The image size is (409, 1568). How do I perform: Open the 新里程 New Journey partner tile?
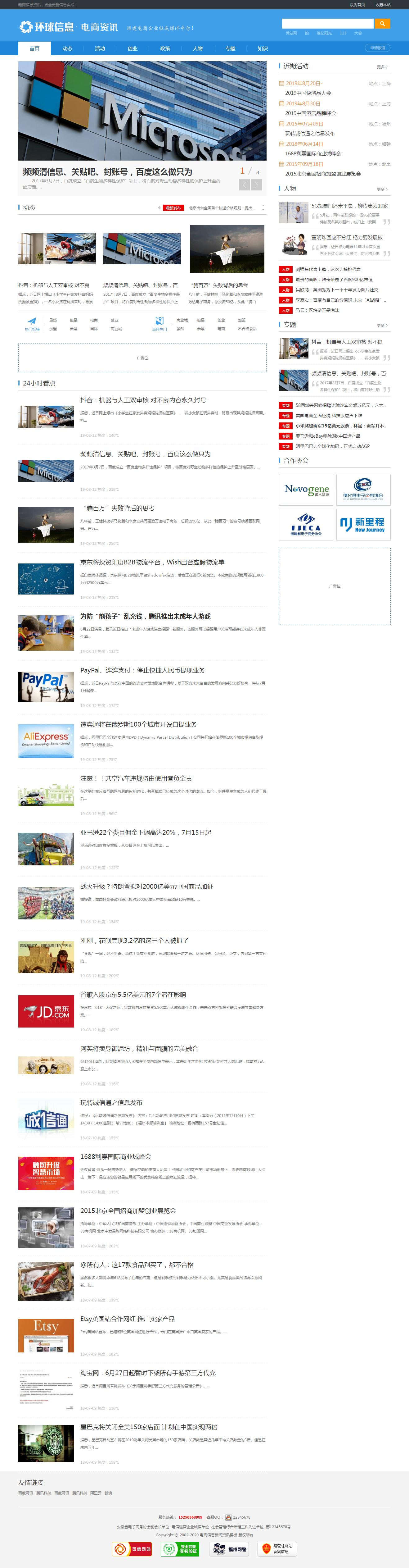pyautogui.click(x=363, y=525)
